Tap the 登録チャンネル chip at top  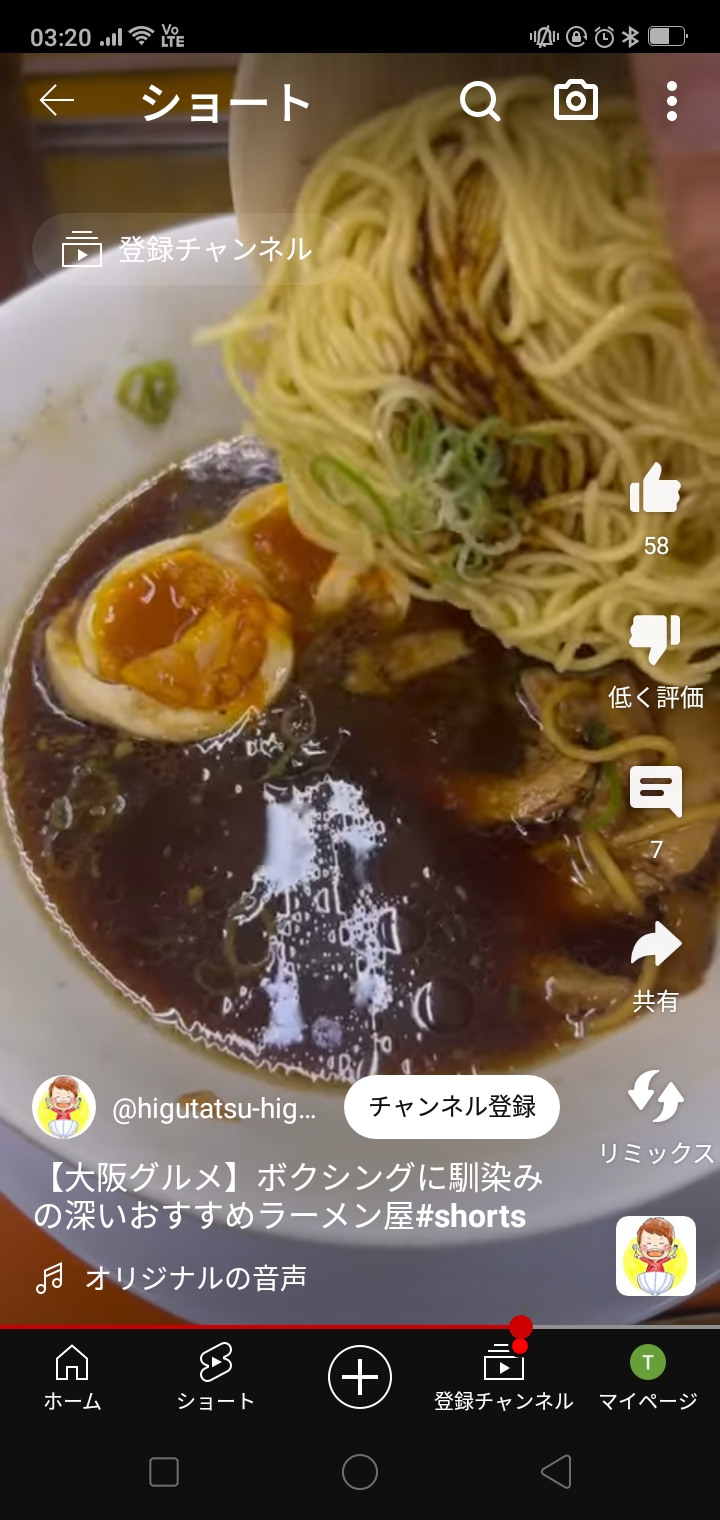pyautogui.click(x=188, y=249)
